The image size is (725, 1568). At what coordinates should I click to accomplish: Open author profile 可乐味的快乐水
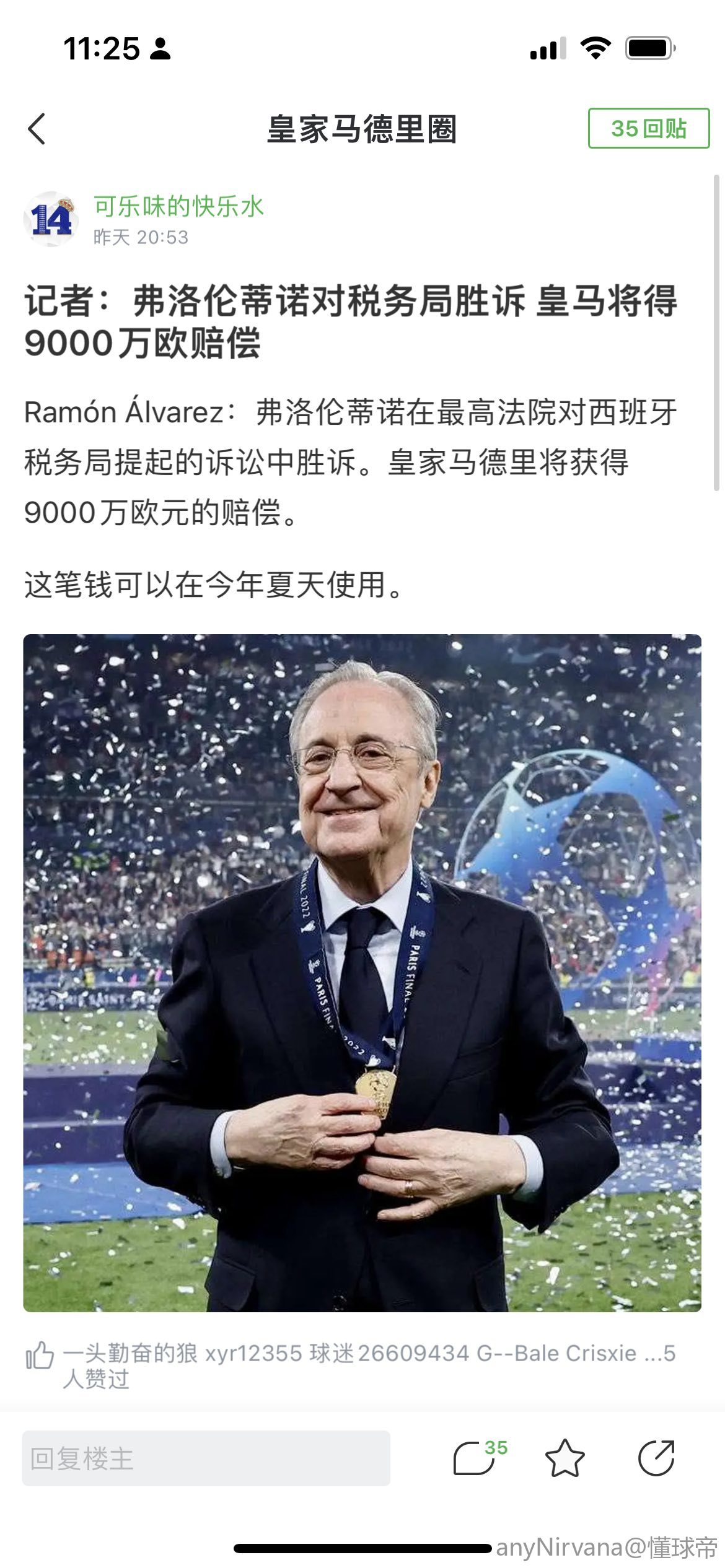pyautogui.click(x=178, y=207)
